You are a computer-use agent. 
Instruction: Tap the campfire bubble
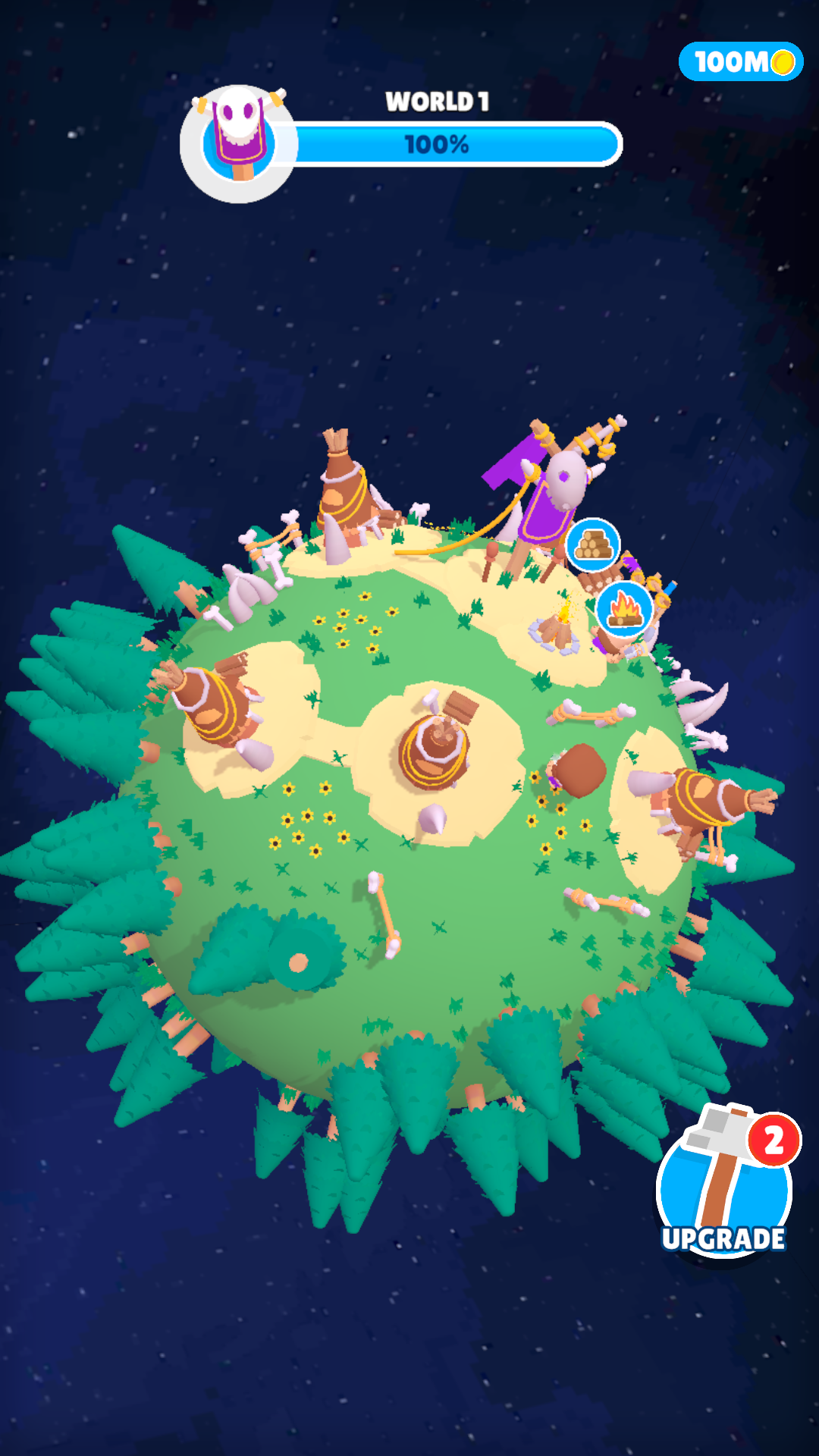tap(624, 609)
